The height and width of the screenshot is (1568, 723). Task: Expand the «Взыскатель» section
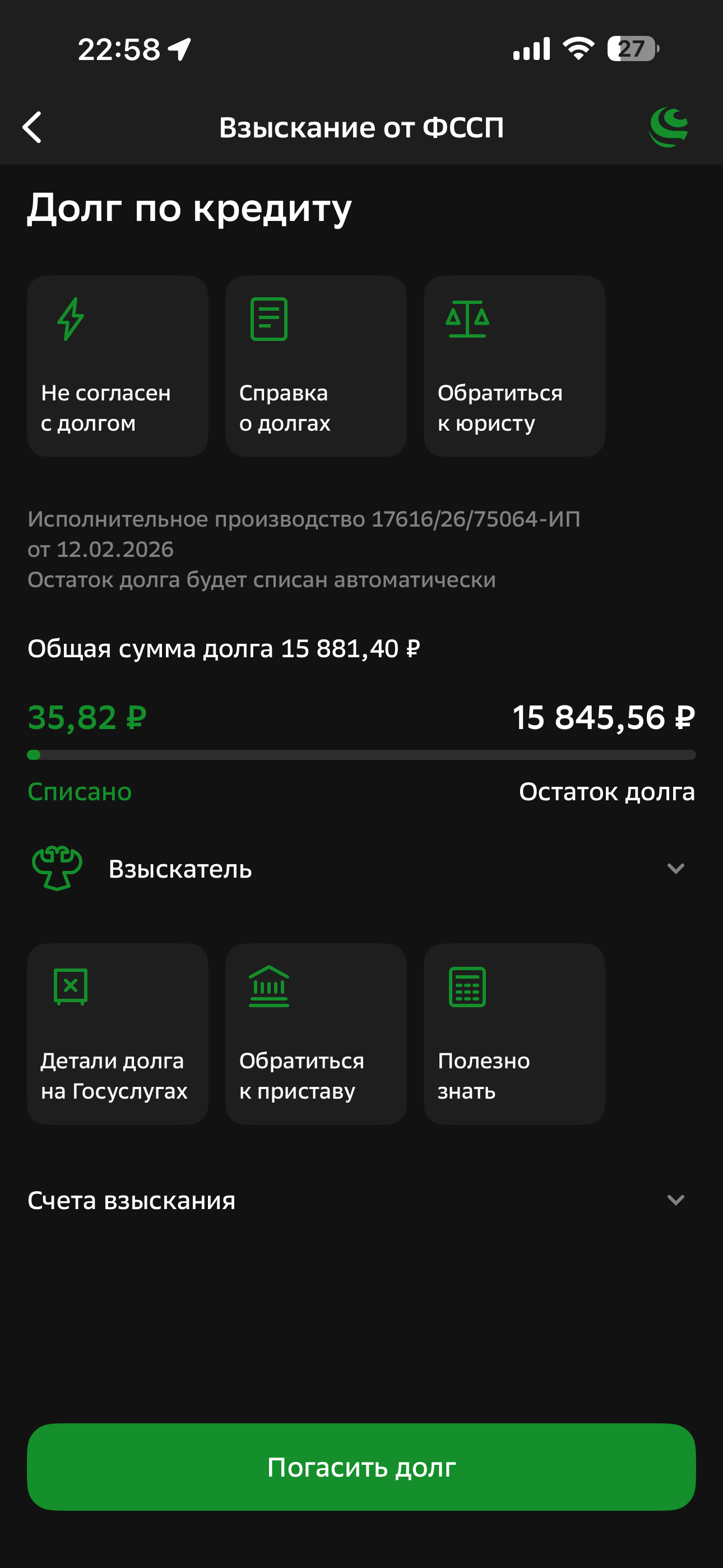coord(179,869)
